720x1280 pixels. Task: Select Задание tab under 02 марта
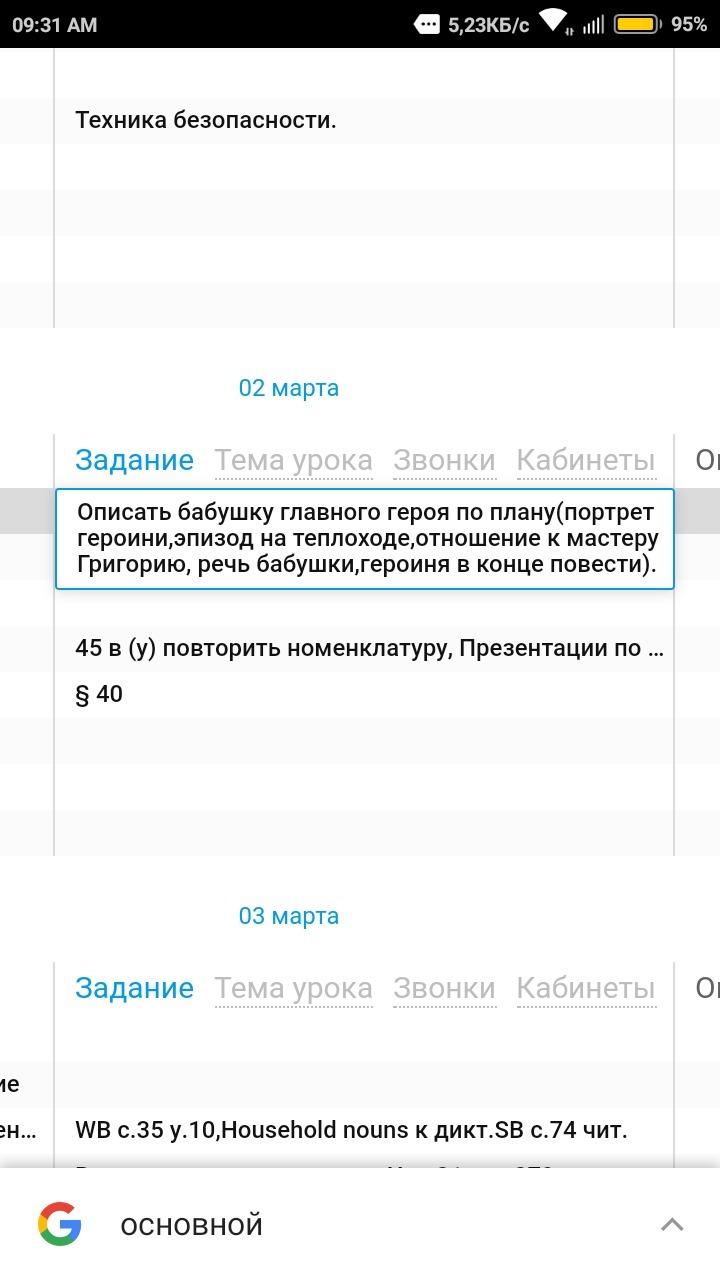(134, 461)
